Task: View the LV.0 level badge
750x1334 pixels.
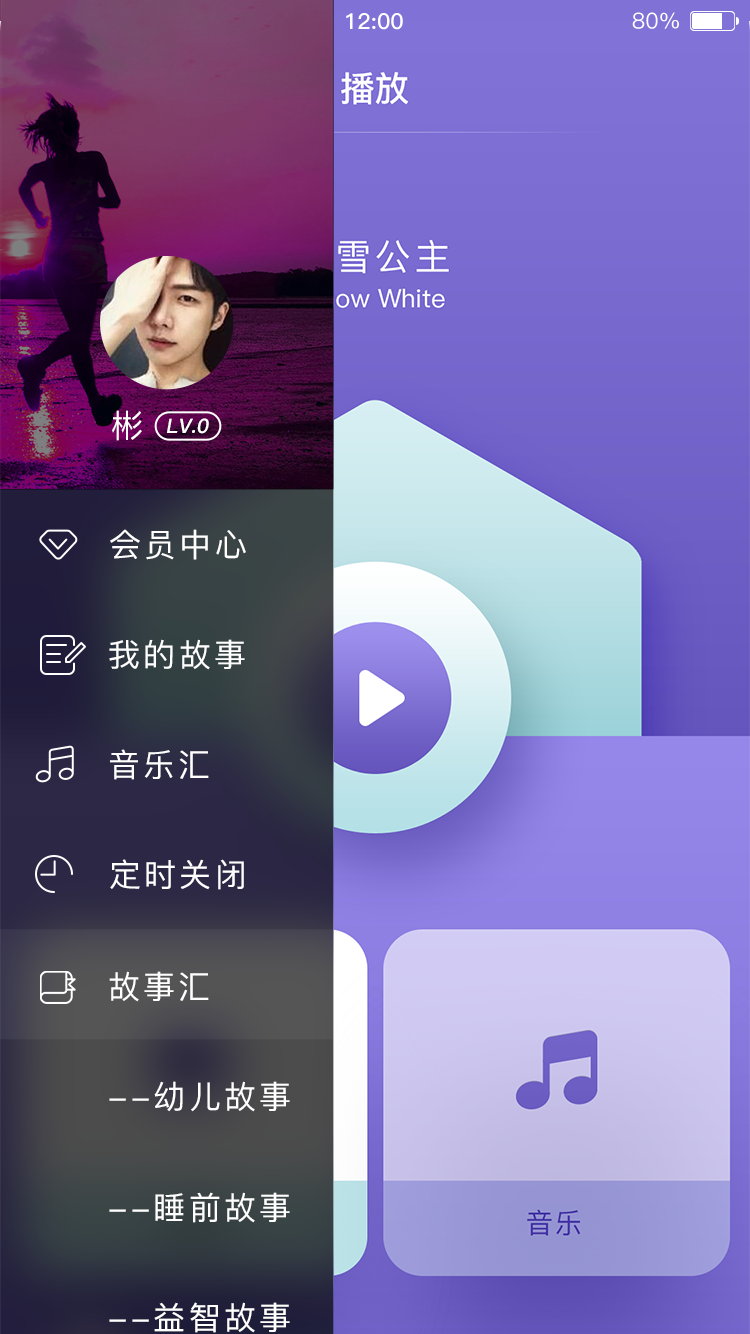Action: 188,427
